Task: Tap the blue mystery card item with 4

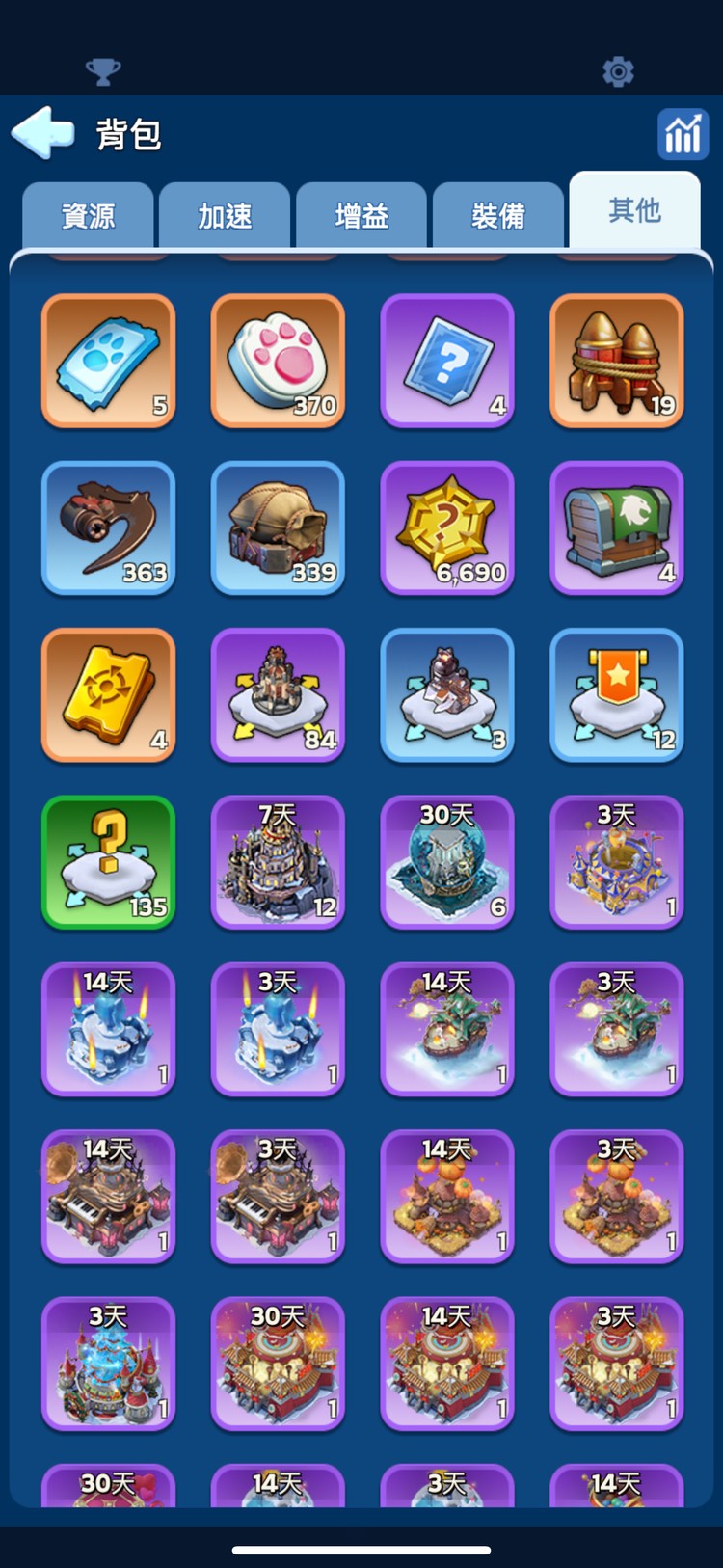Action: [x=447, y=361]
